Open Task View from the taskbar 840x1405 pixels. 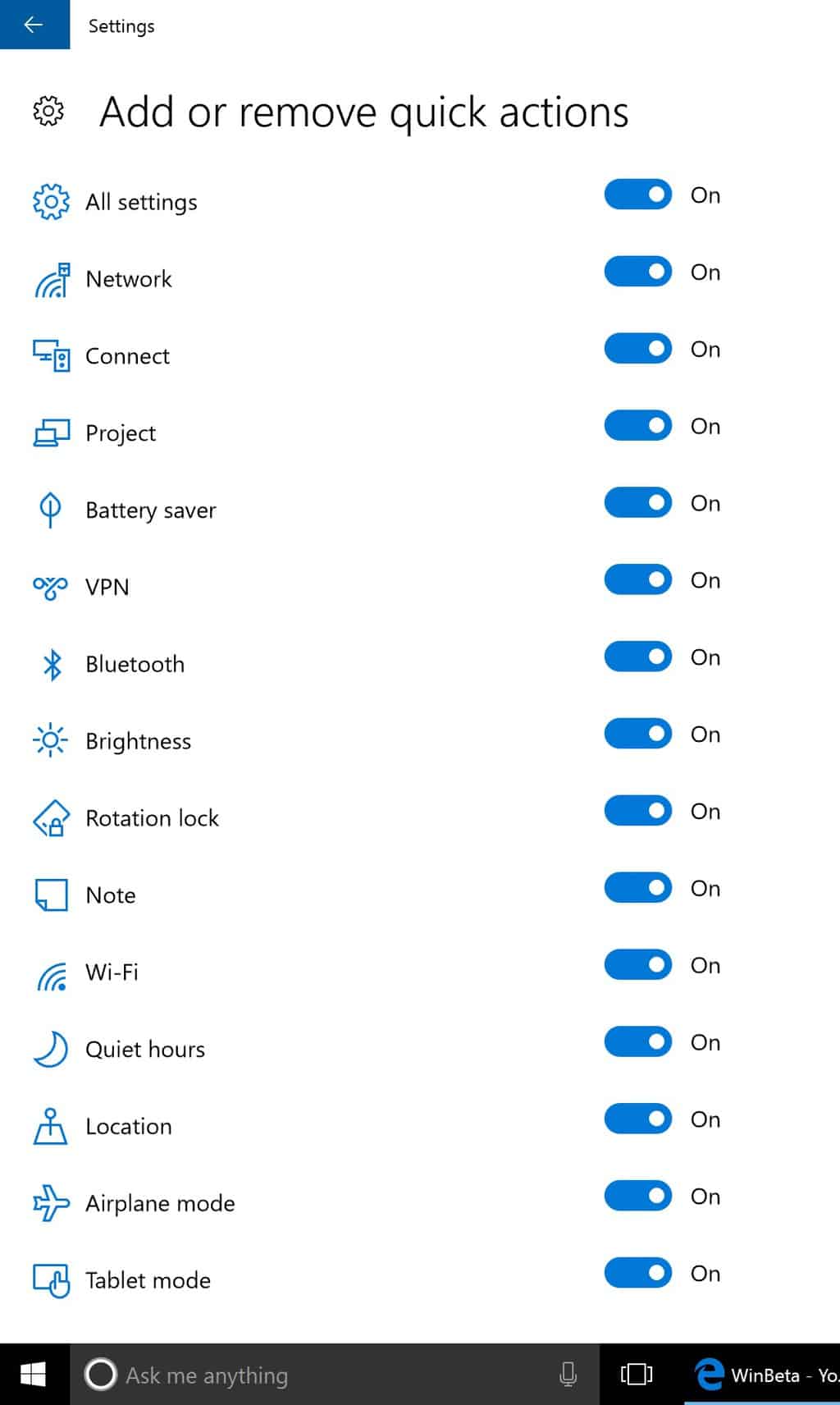tap(637, 1375)
